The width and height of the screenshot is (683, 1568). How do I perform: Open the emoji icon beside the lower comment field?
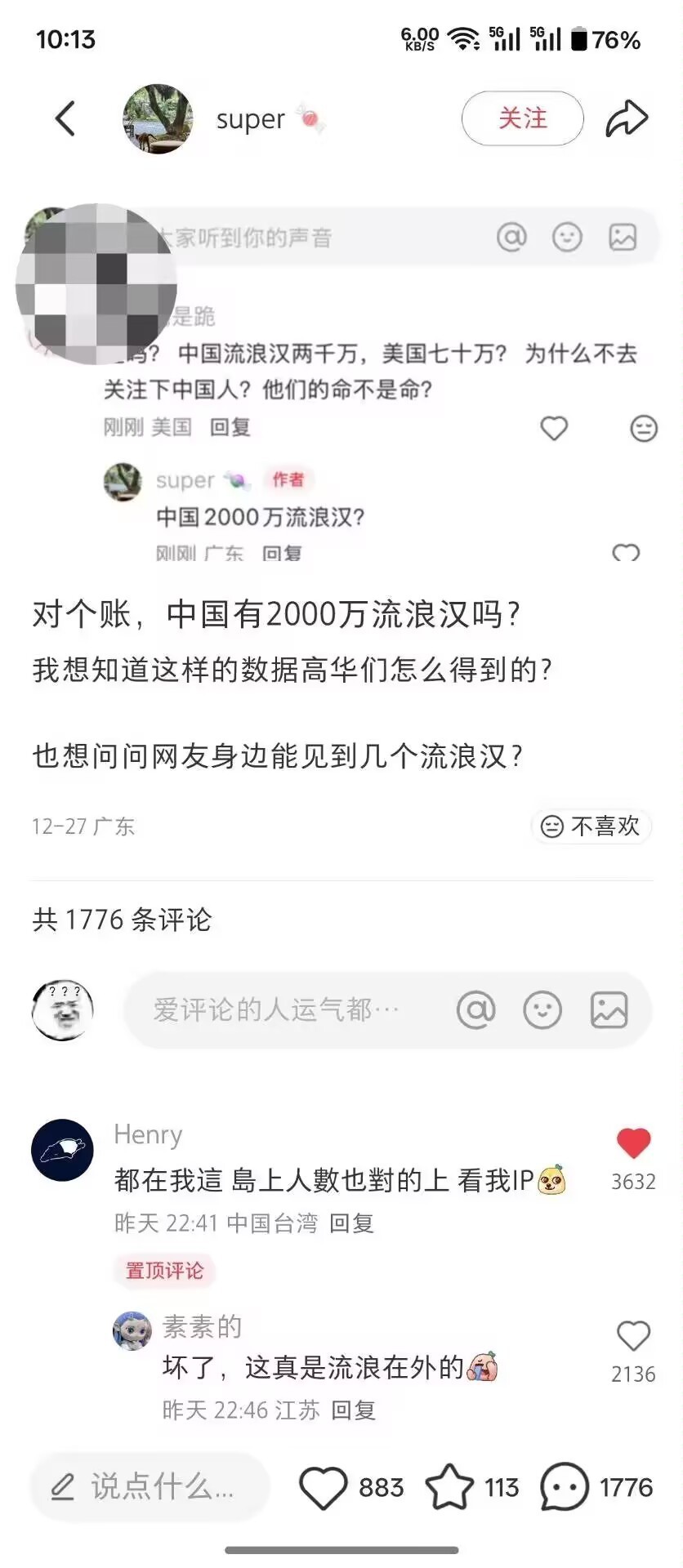pos(543,1010)
